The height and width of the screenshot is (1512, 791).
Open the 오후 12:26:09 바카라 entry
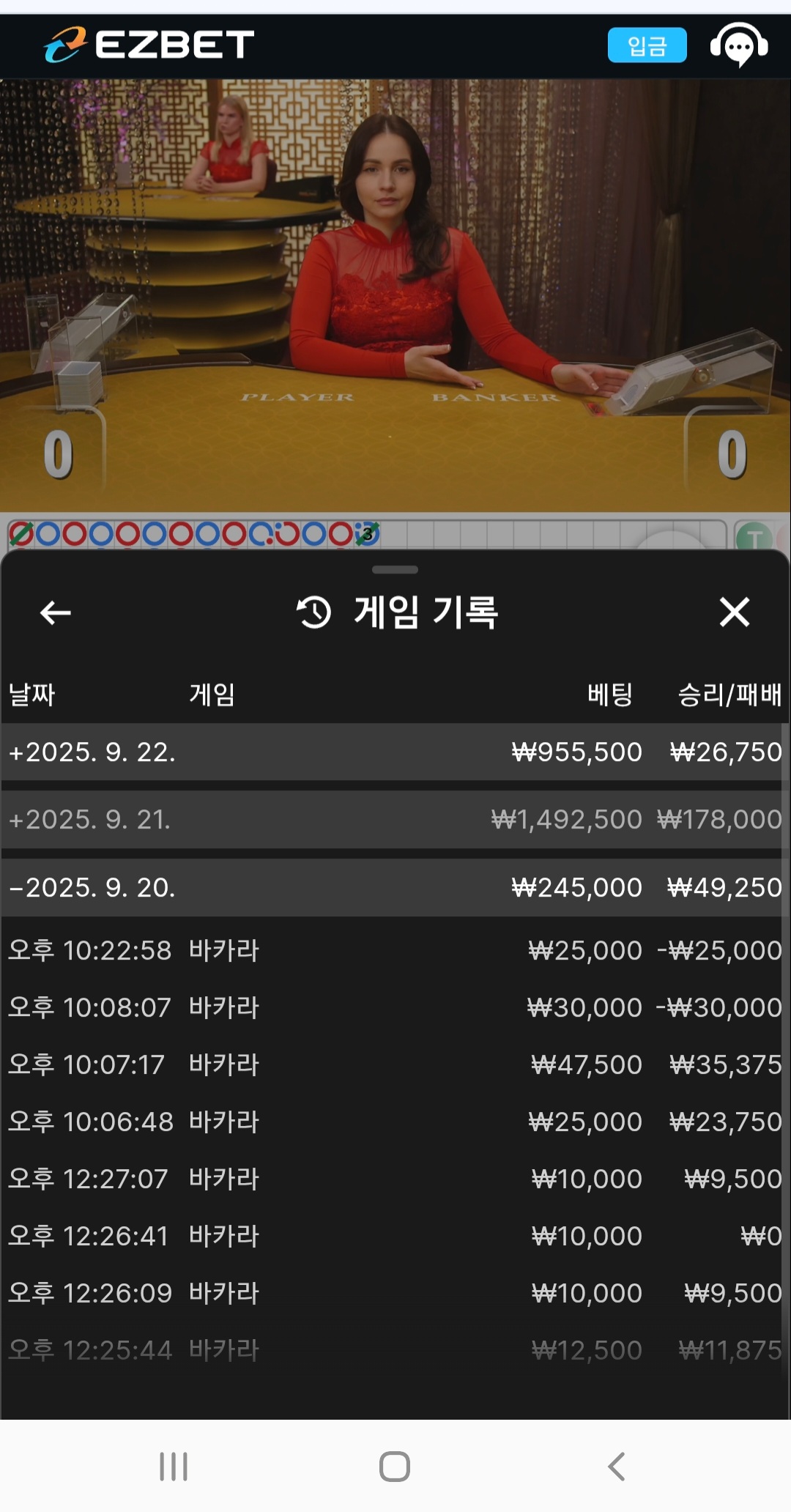(x=394, y=1294)
